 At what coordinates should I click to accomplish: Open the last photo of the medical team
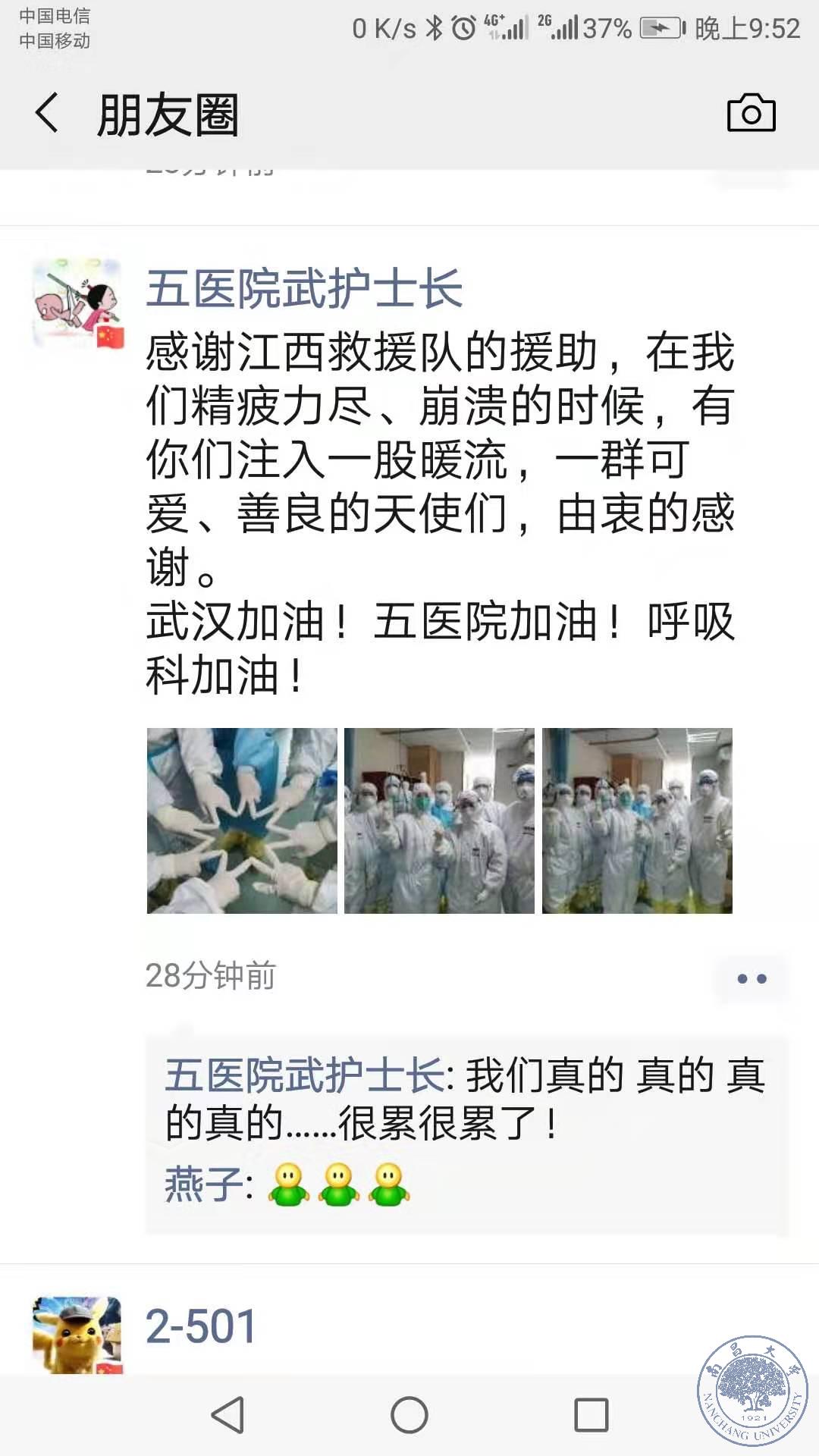tap(637, 821)
